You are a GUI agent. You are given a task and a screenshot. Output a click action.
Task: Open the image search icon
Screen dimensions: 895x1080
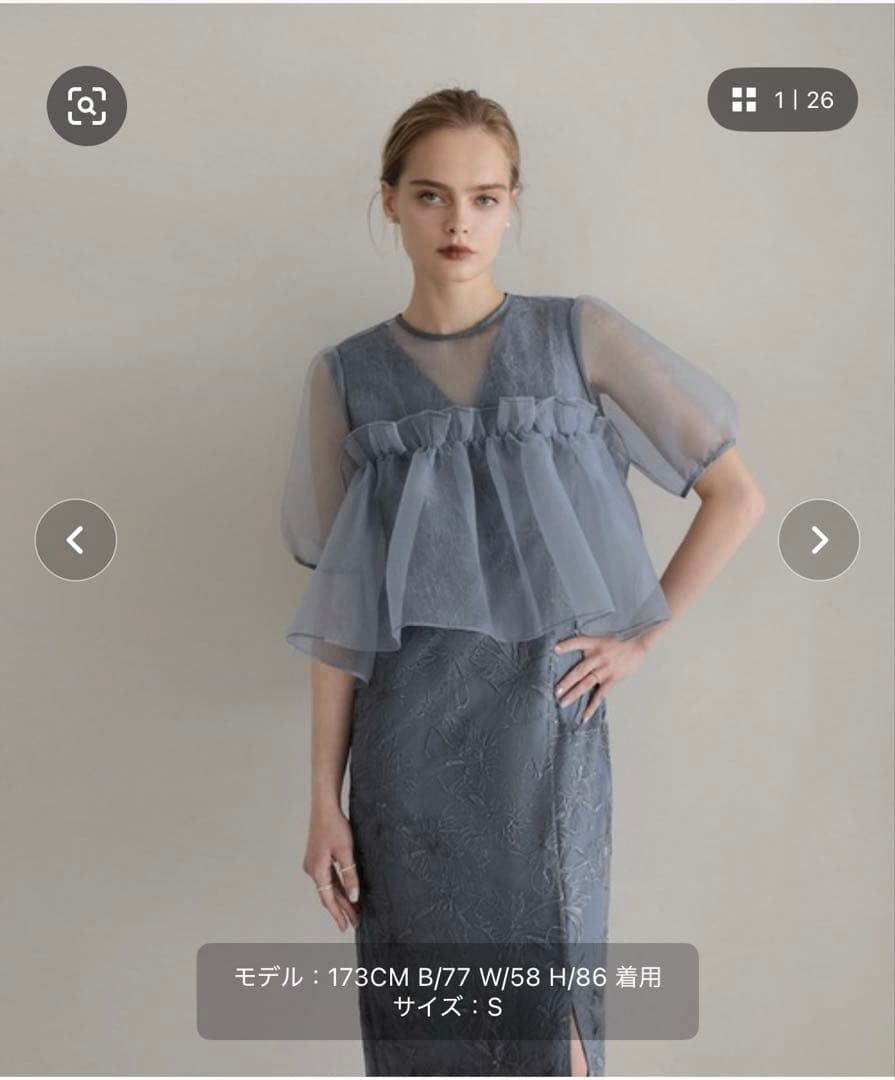click(87, 105)
